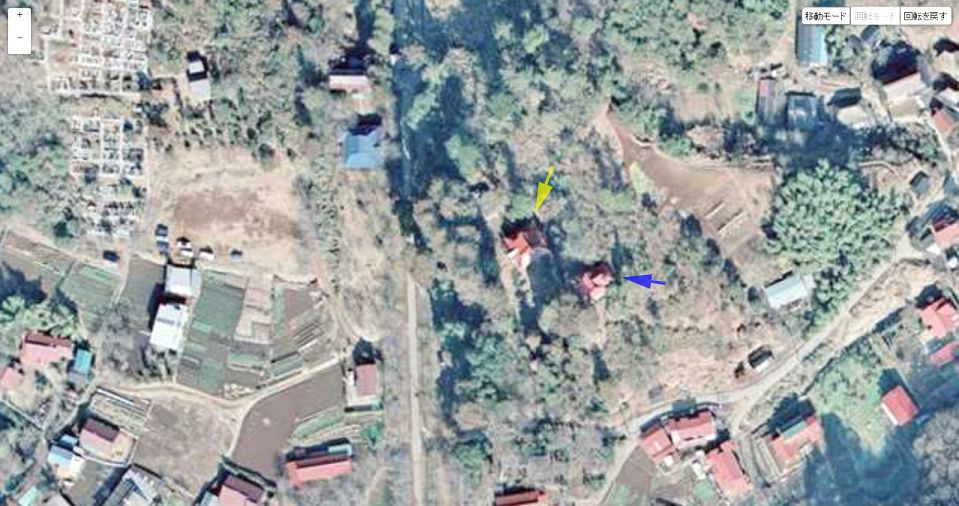The width and height of the screenshot is (959, 506).
Task: Switch to 回転モード
Action: 875,16
